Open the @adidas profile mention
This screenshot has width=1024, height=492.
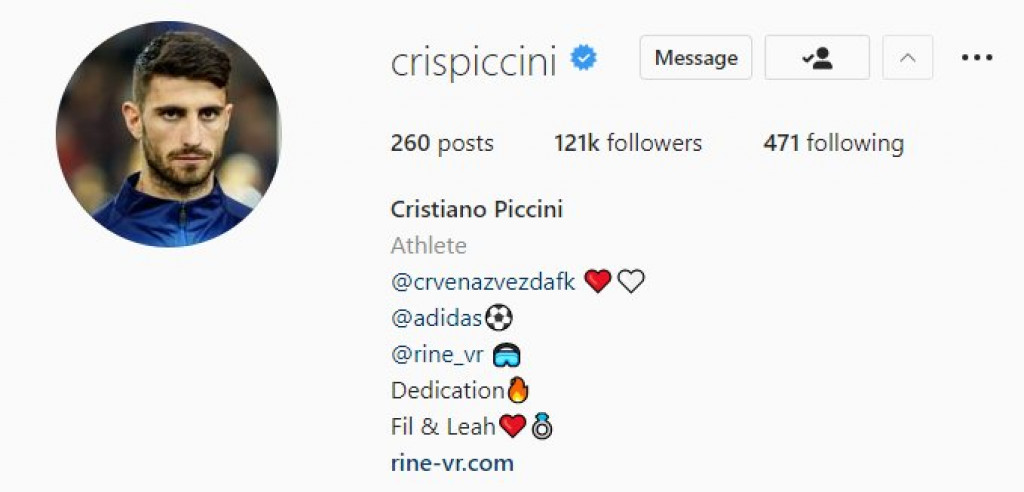(x=437, y=318)
